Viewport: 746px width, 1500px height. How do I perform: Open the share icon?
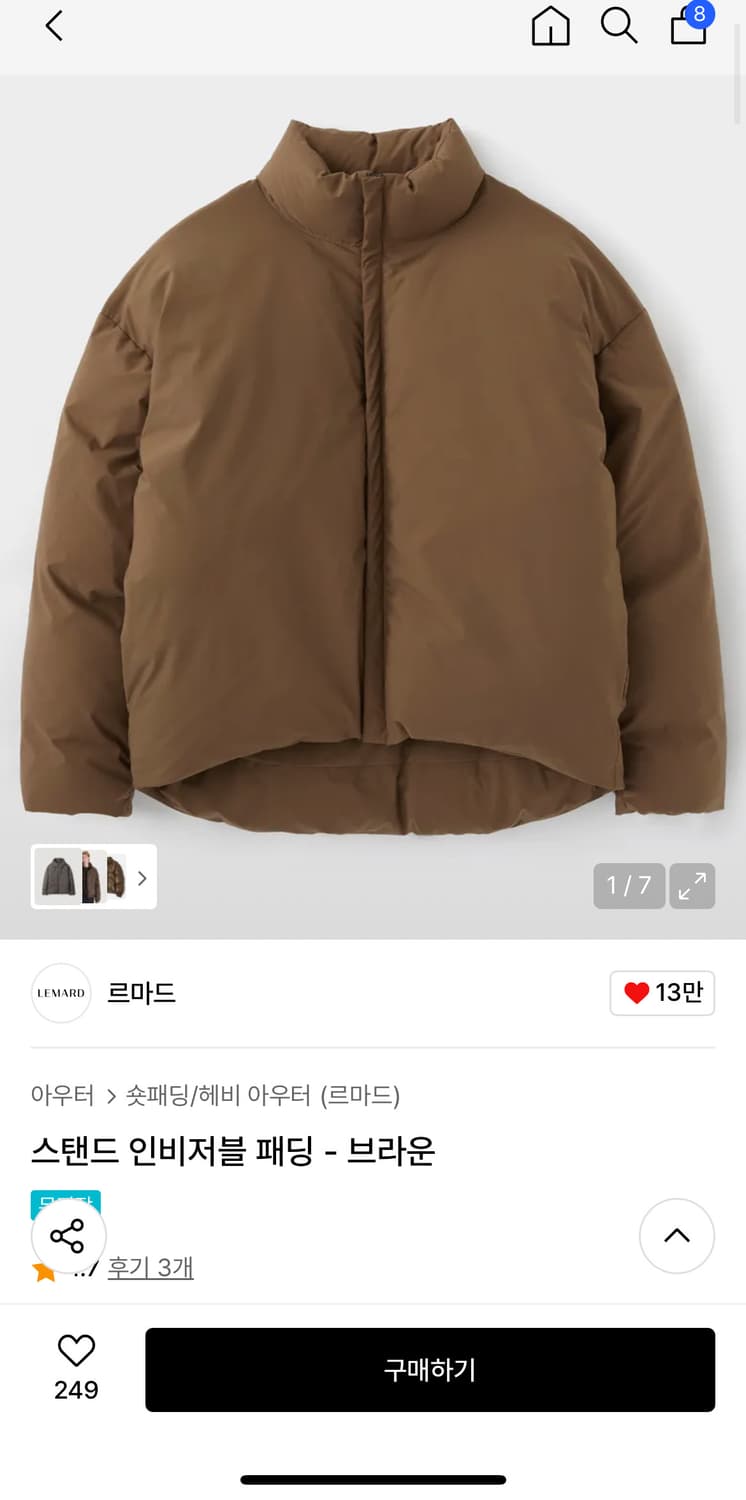click(x=68, y=1236)
